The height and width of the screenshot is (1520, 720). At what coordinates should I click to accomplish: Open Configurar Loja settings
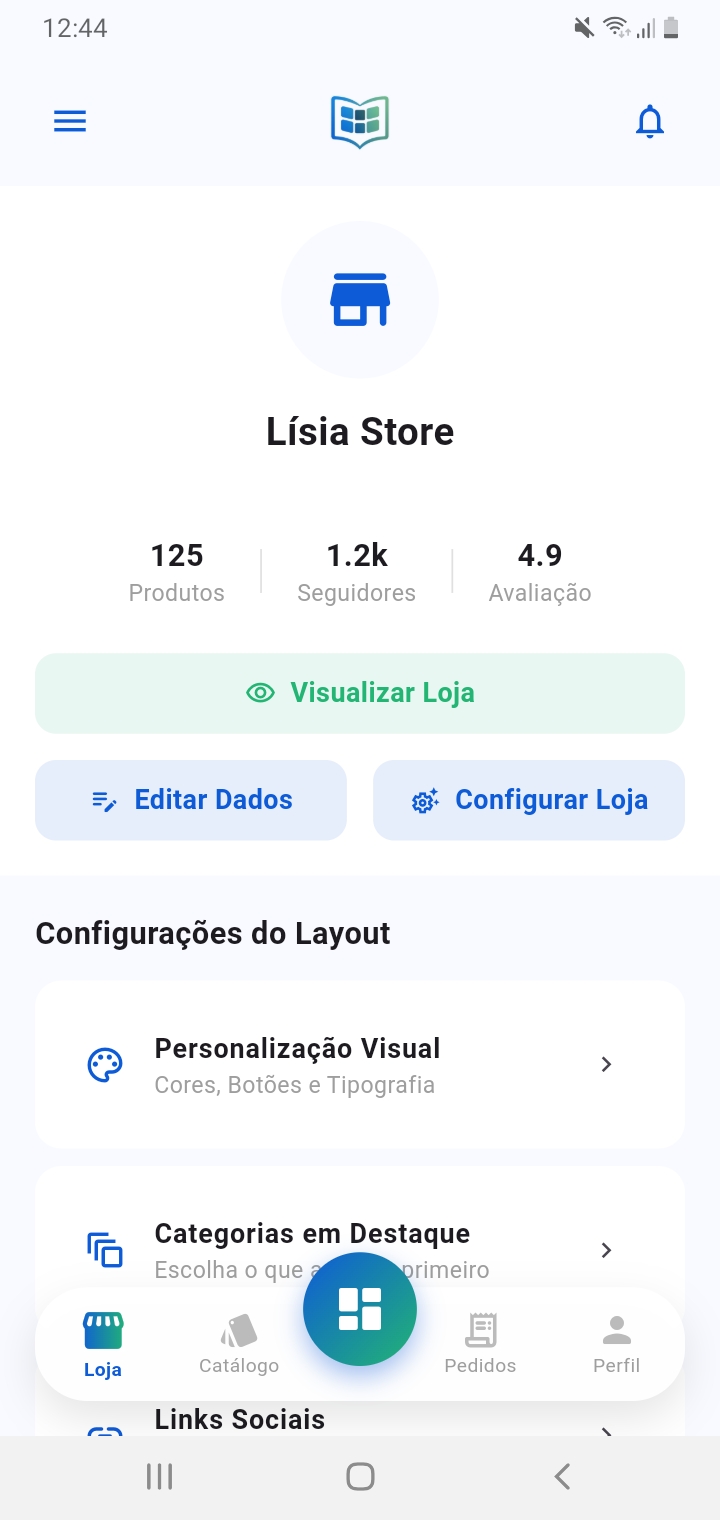[529, 800]
